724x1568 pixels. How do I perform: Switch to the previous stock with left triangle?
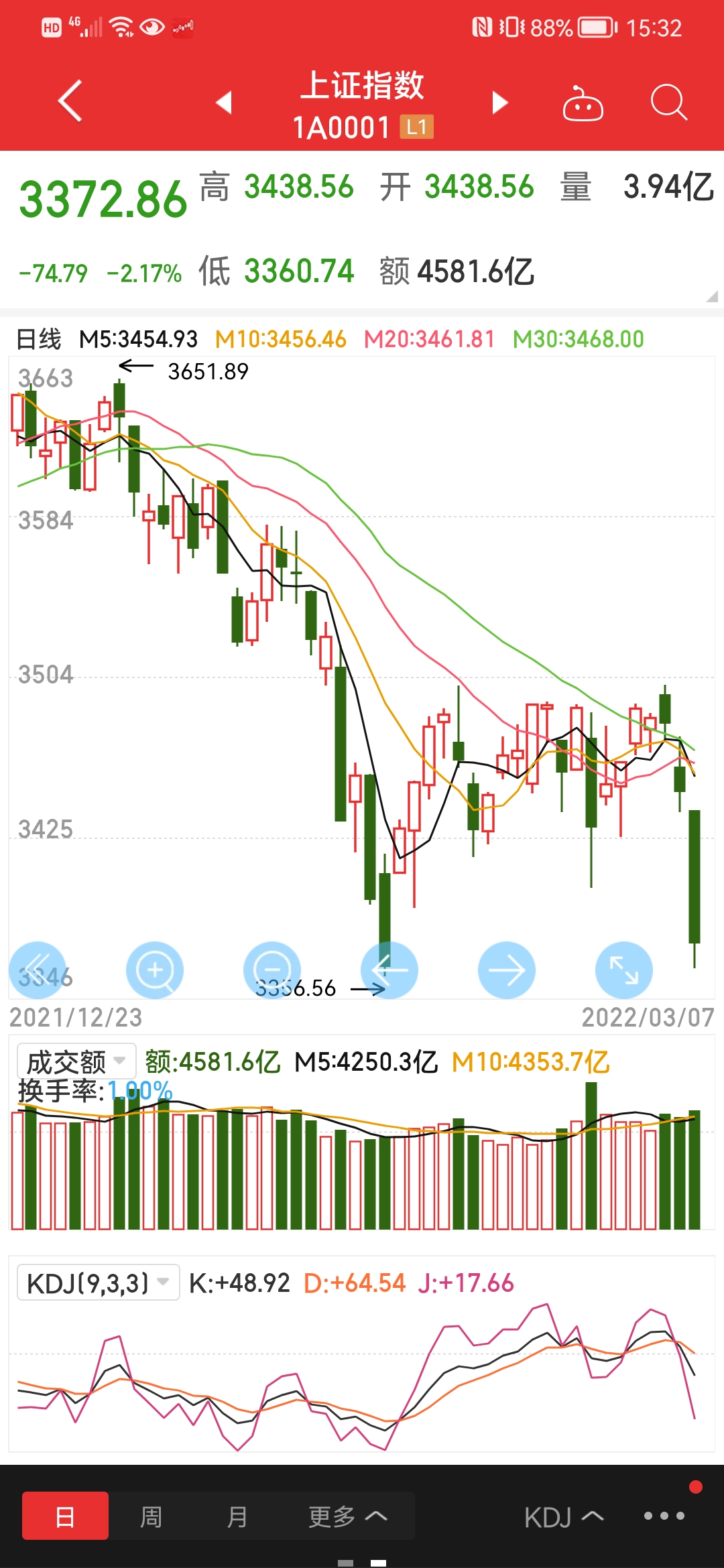click(224, 103)
